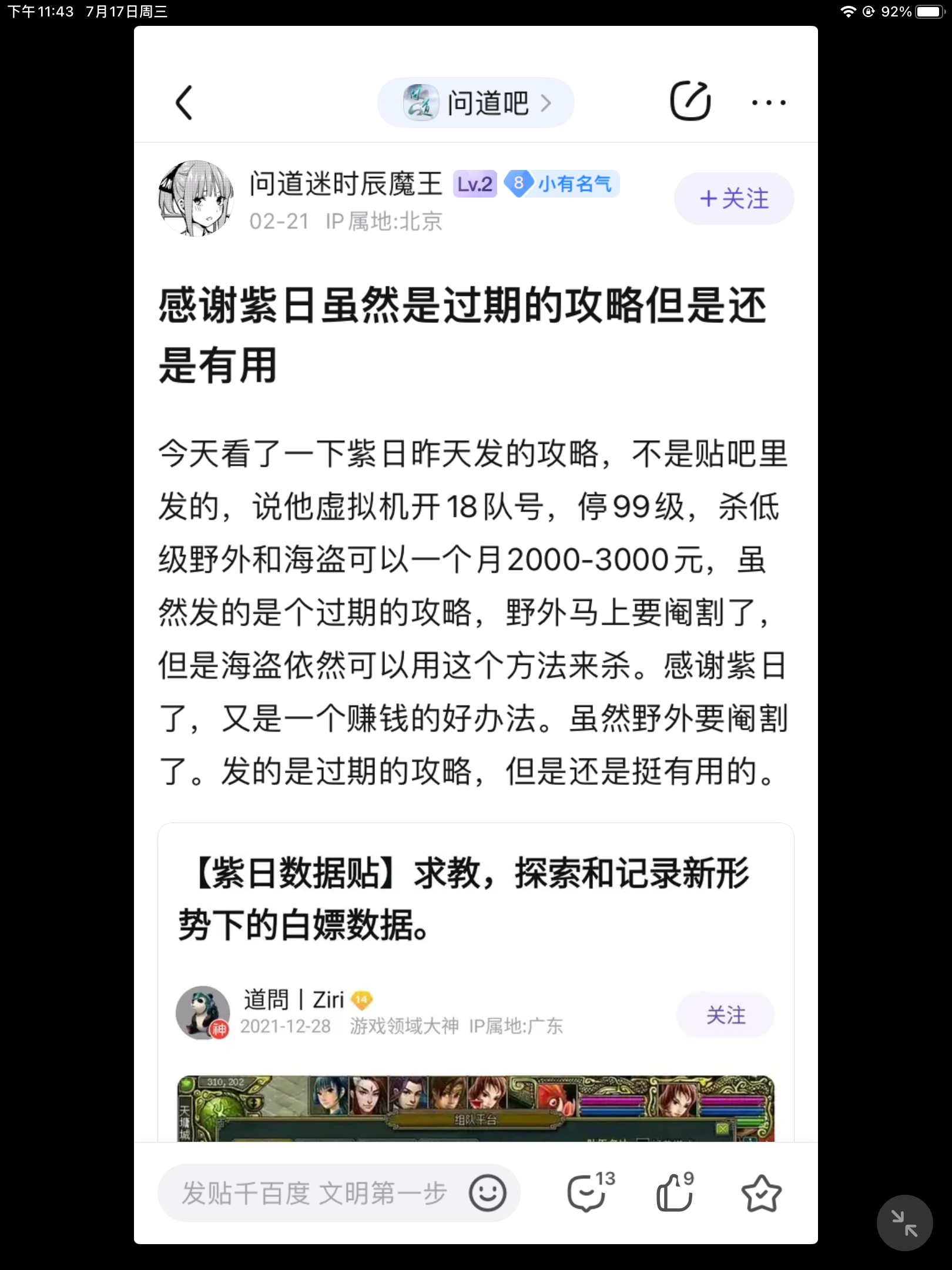Image resolution: width=952 pixels, height=1270 pixels.
Task: Open the 问道吧 forum chip
Action: (475, 103)
